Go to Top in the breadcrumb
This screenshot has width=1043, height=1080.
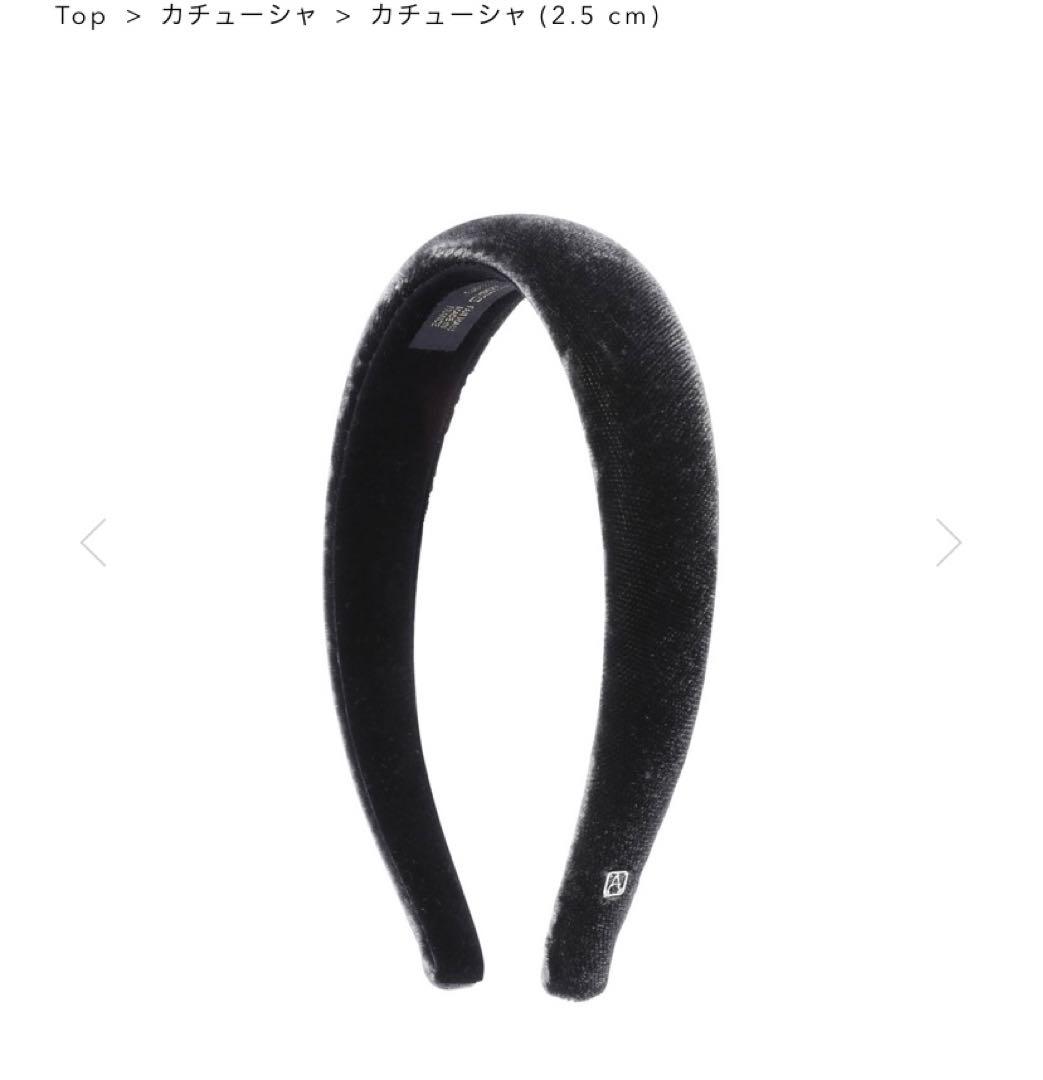tap(80, 16)
